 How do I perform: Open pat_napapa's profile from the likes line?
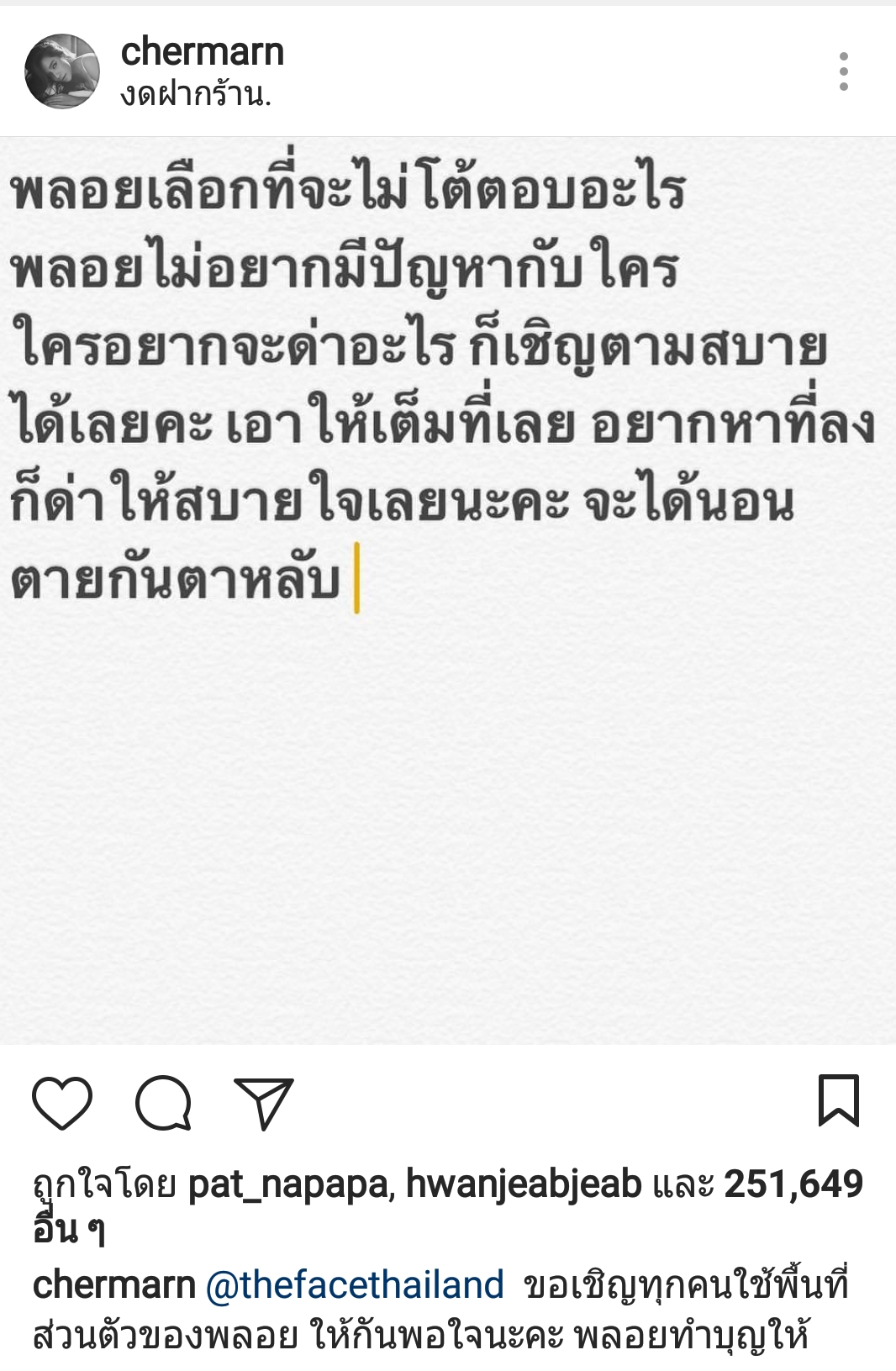pos(287,1184)
